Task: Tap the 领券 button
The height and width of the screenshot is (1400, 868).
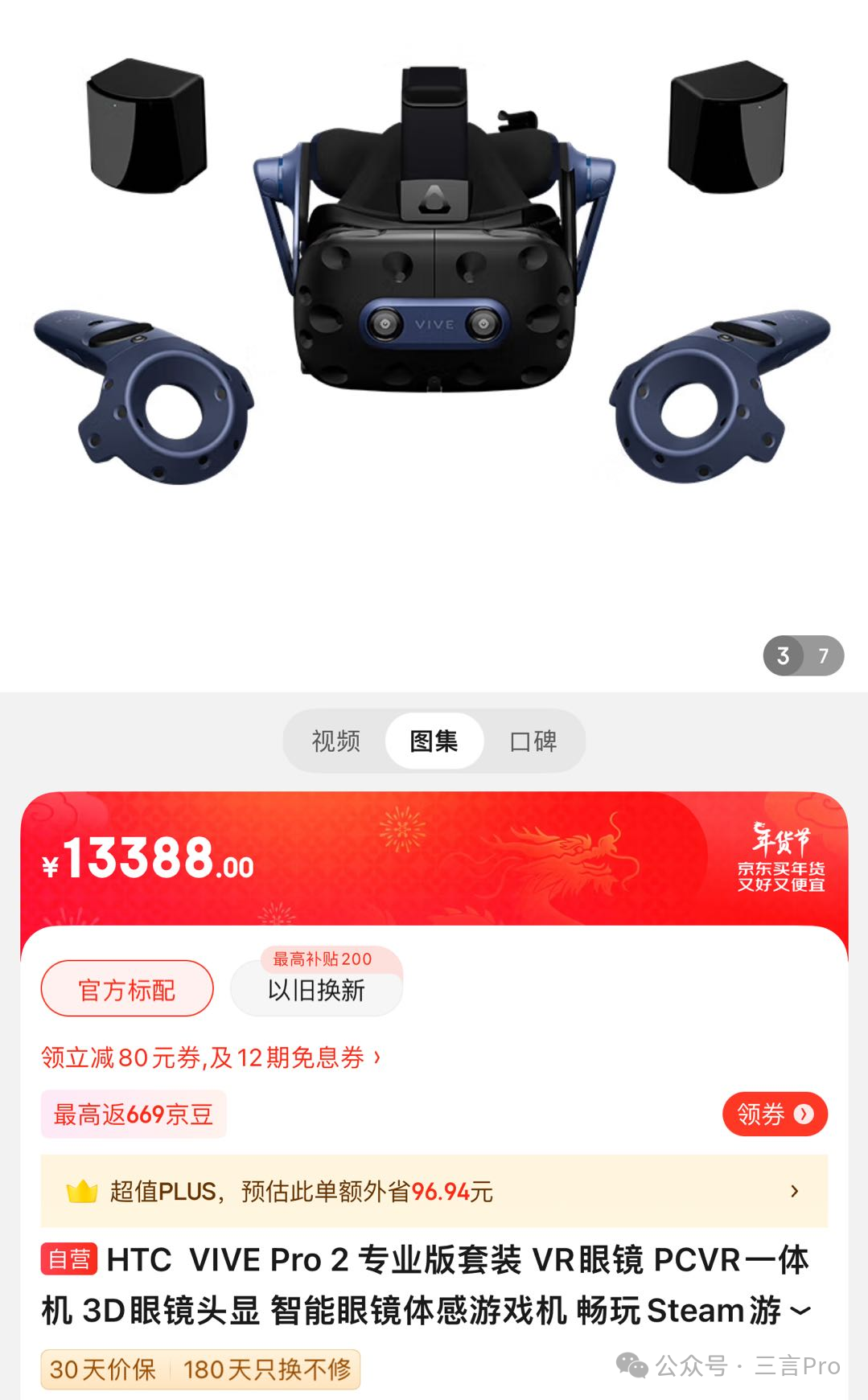Action: coord(774,1114)
